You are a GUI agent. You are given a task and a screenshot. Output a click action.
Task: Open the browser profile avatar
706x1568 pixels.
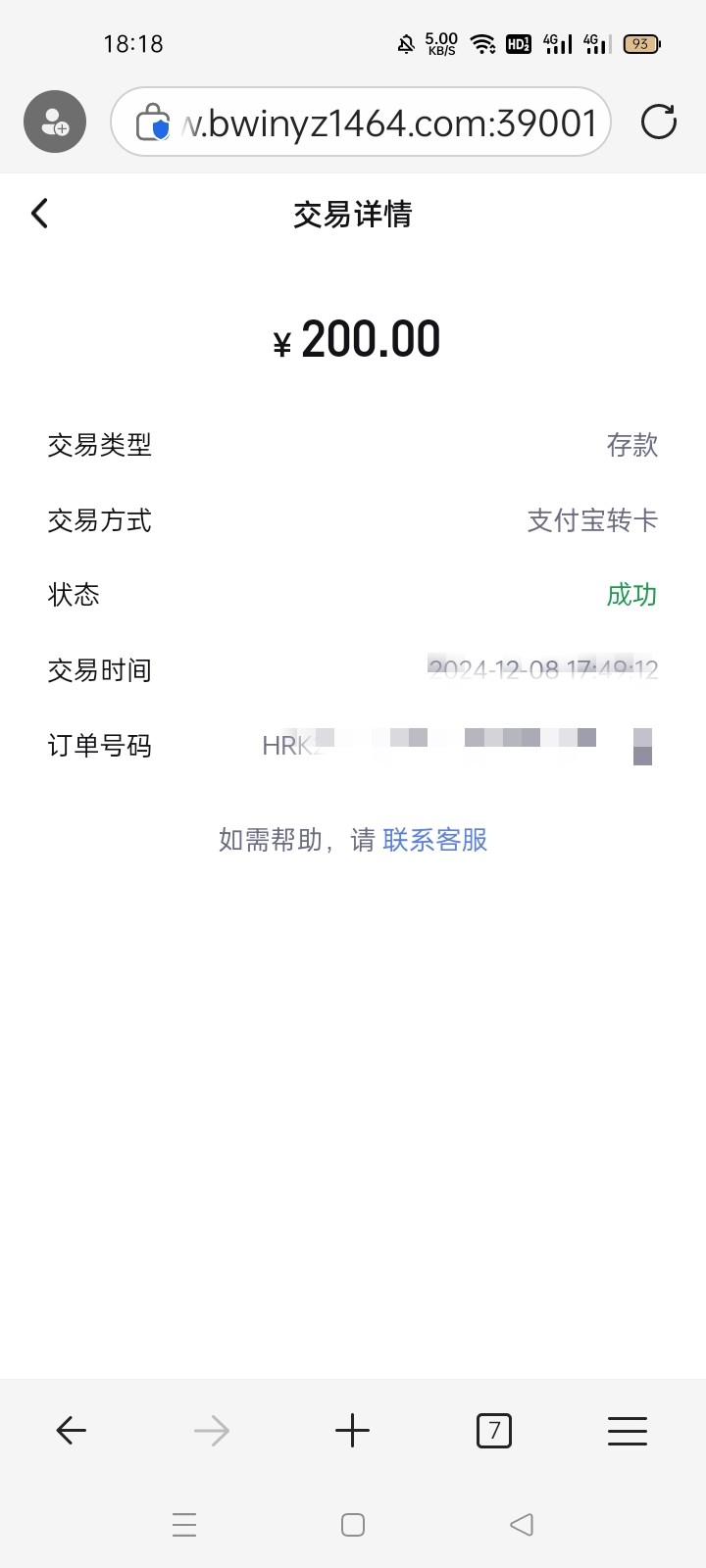pyautogui.click(x=55, y=122)
